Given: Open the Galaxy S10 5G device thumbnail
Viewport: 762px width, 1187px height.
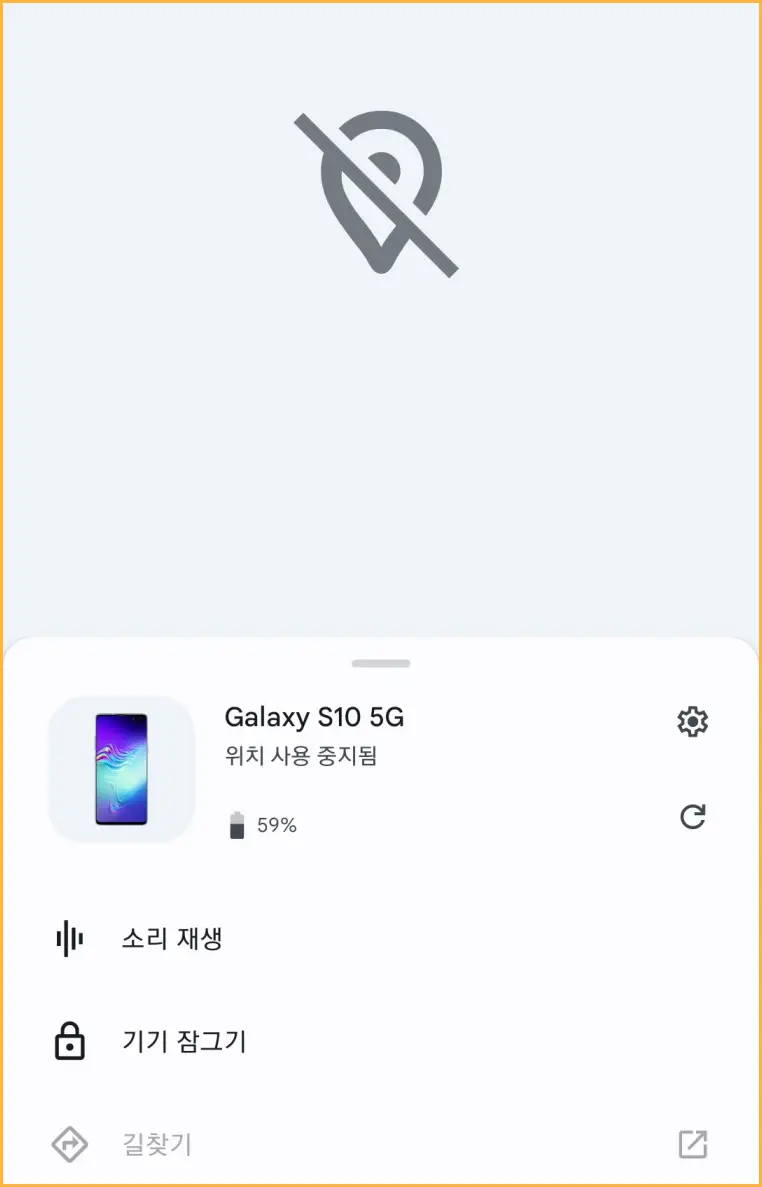Looking at the screenshot, I should pyautogui.click(x=121, y=769).
